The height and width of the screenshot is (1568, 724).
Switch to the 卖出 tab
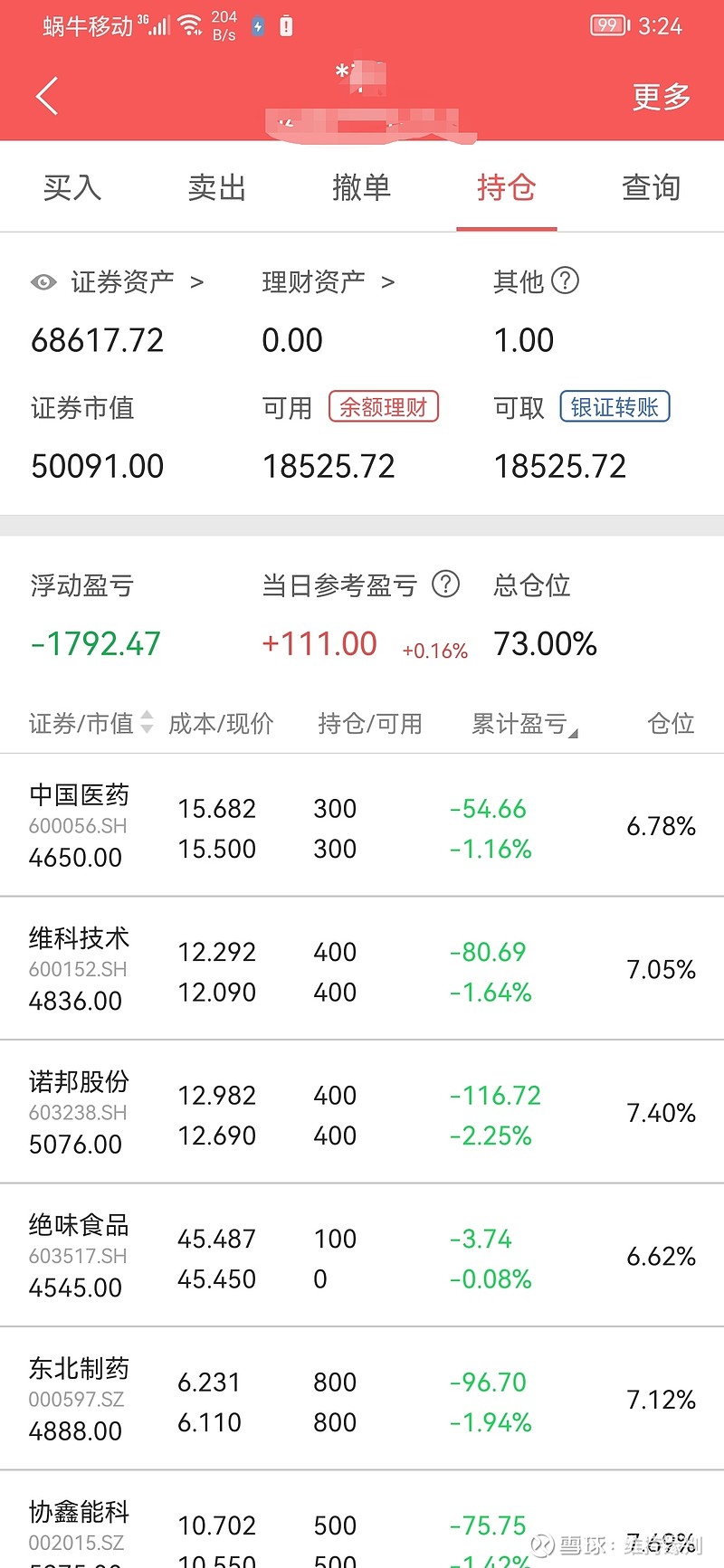pyautogui.click(x=217, y=187)
